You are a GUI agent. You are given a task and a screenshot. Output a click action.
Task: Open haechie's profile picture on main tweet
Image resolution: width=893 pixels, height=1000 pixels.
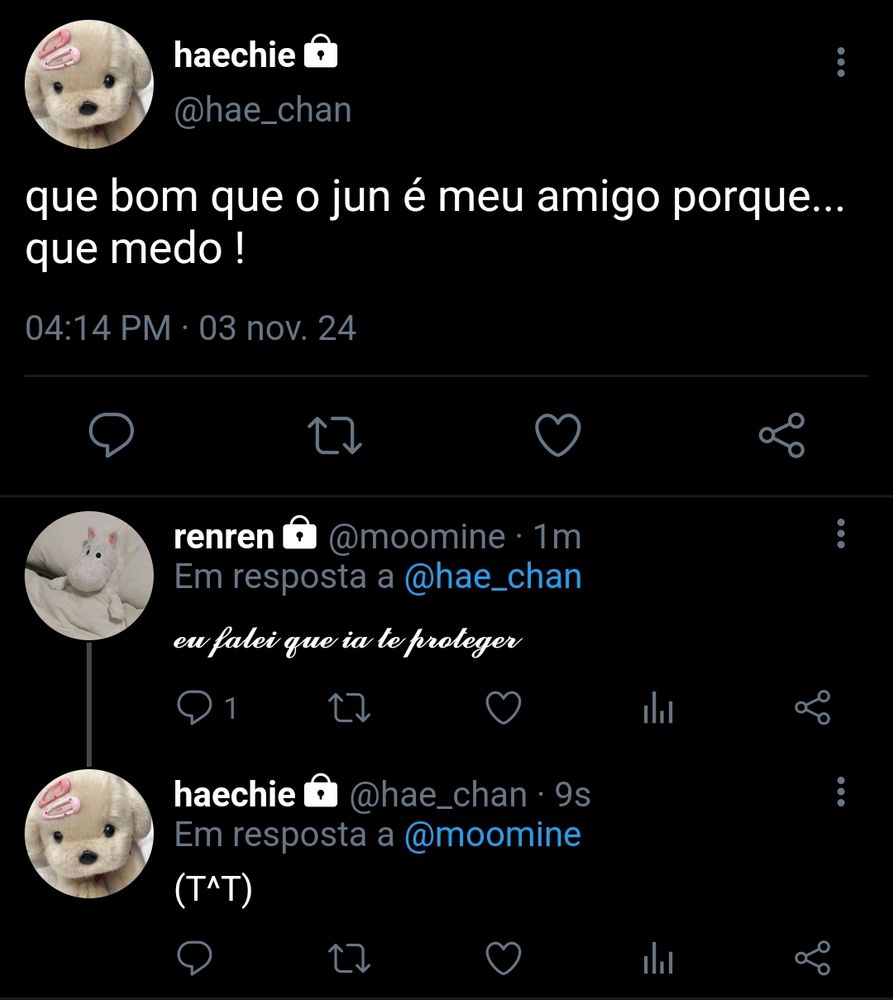88,83
